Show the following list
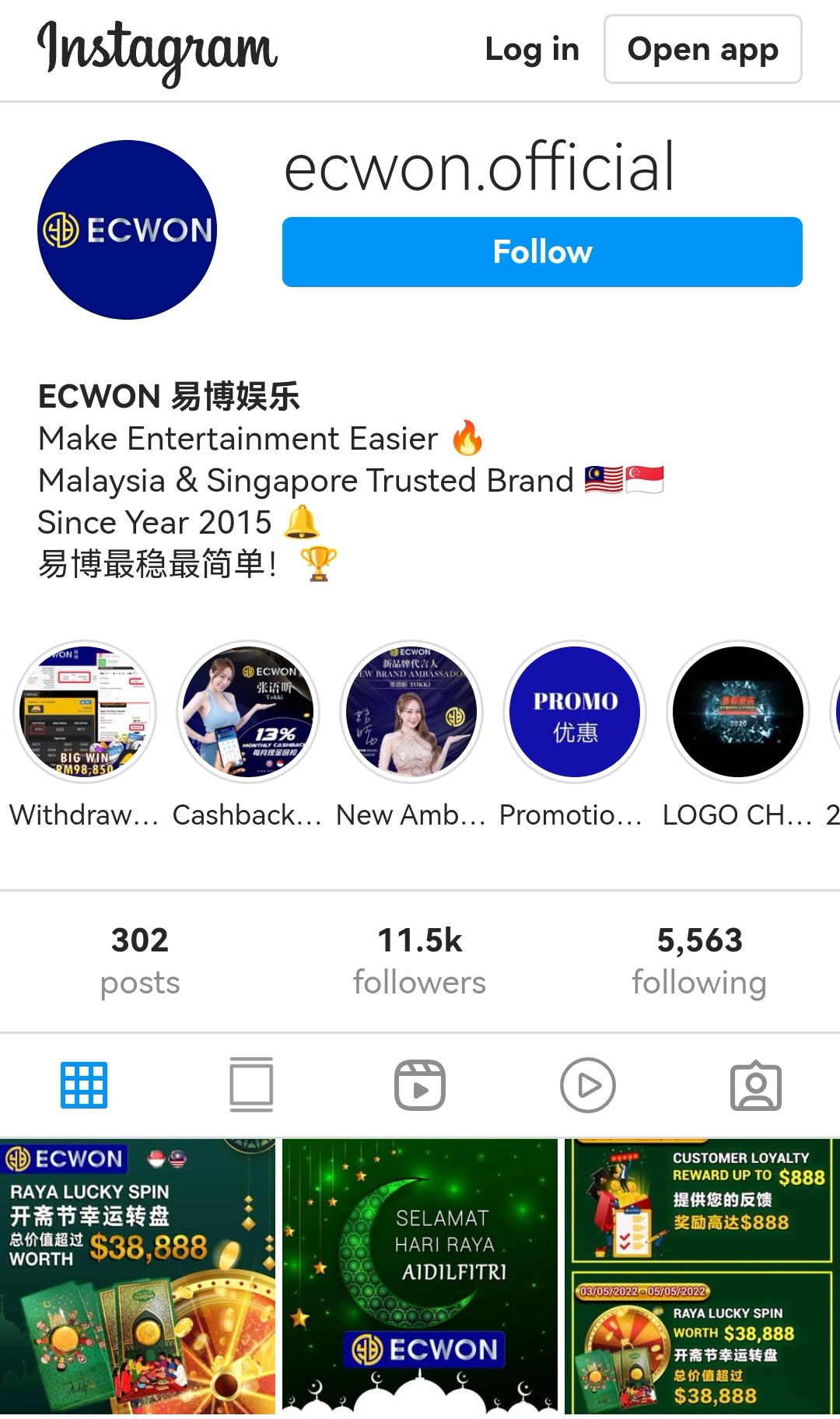The image size is (840, 1419). [x=699, y=961]
